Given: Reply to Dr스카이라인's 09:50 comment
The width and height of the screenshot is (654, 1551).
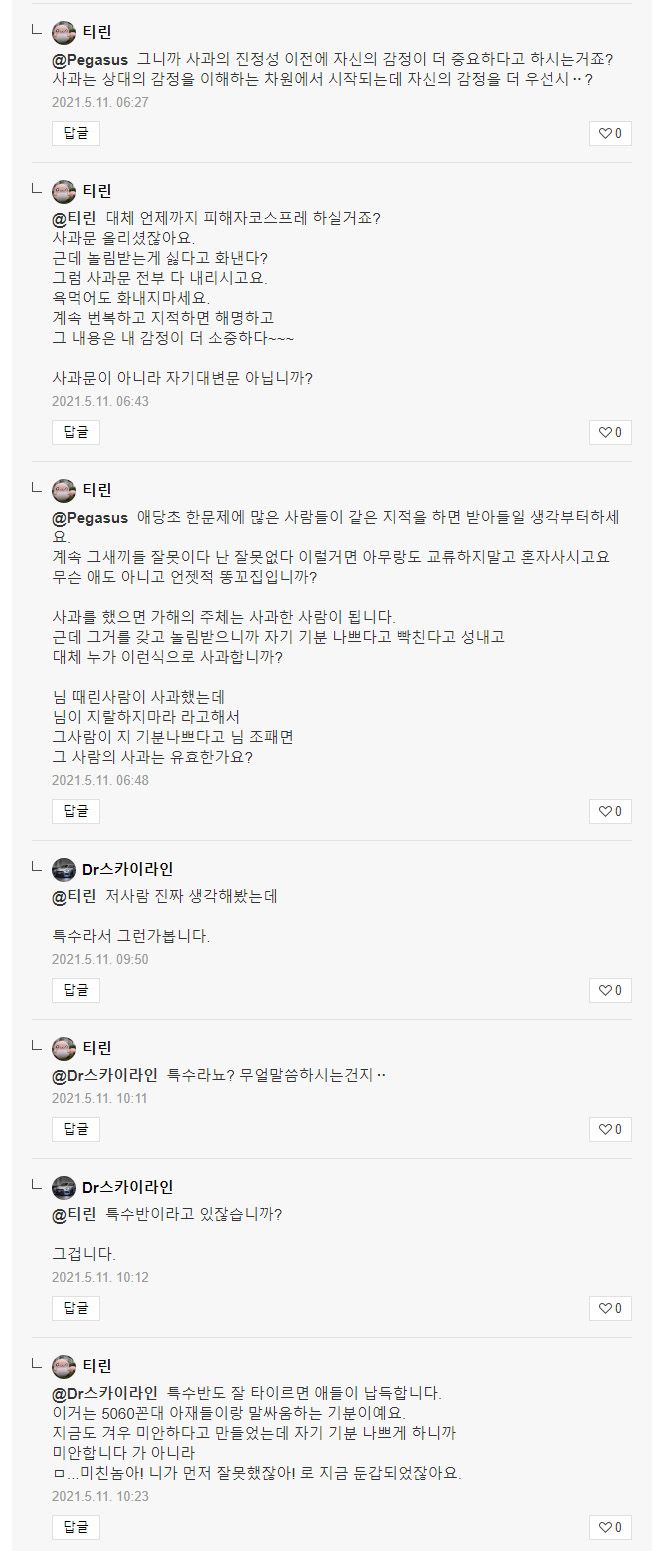Looking at the screenshot, I should [76, 990].
